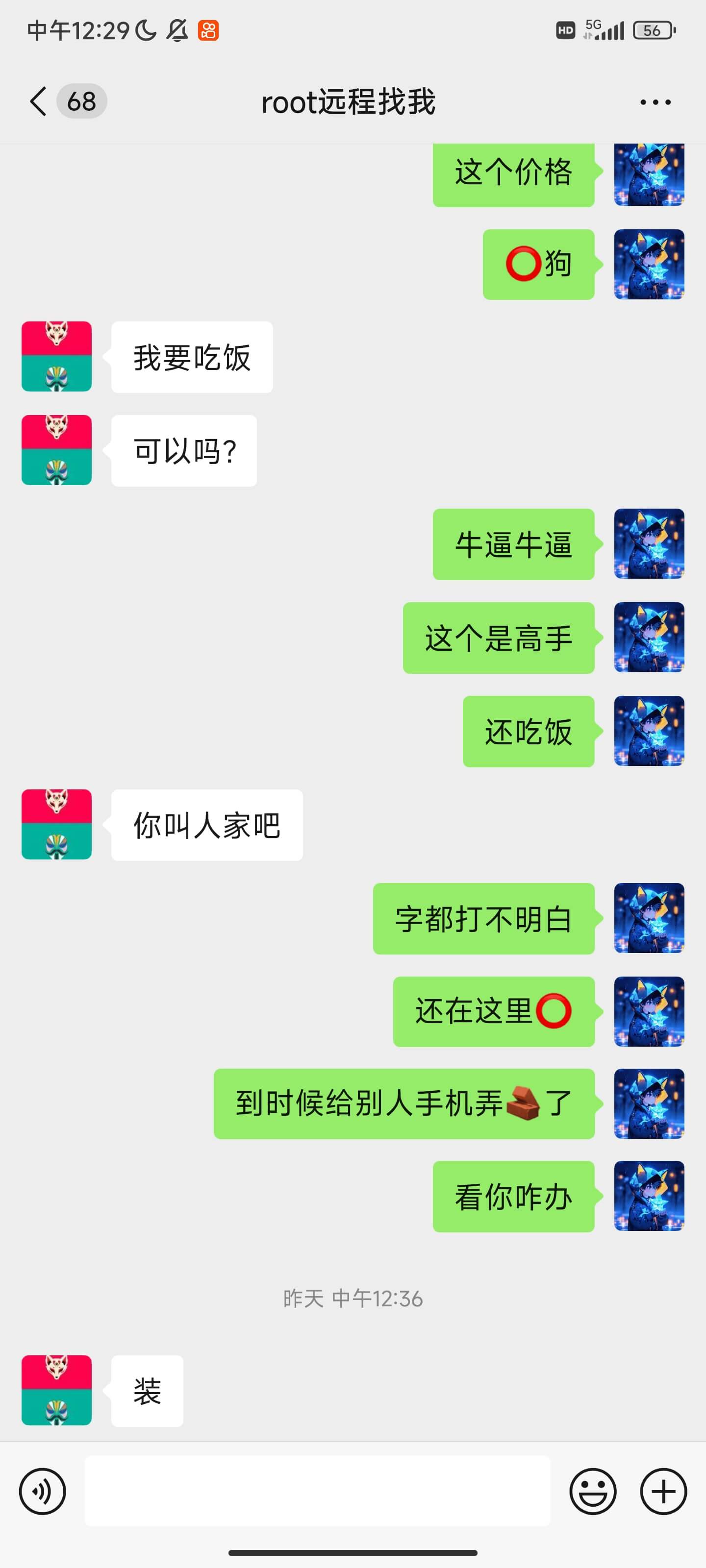Screen dimensions: 706x1568
Task: Tap the contact avatar beside 你叫人家吧
Action: (x=57, y=825)
